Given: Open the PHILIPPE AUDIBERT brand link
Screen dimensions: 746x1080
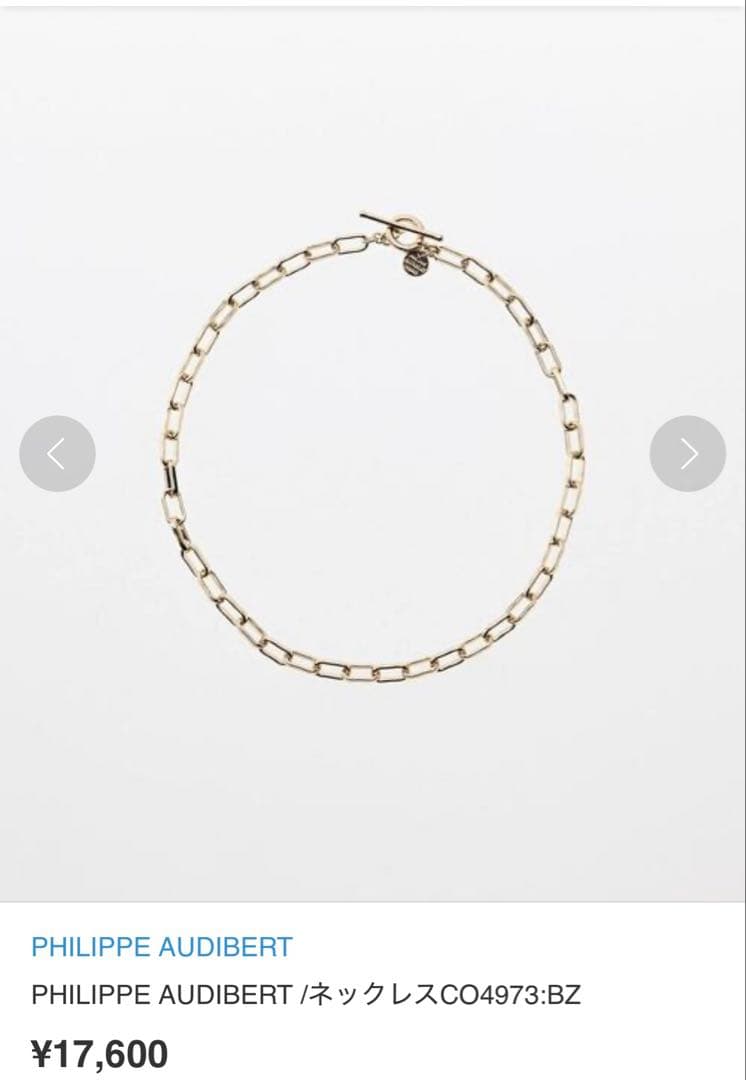Looking at the screenshot, I should point(162,946).
